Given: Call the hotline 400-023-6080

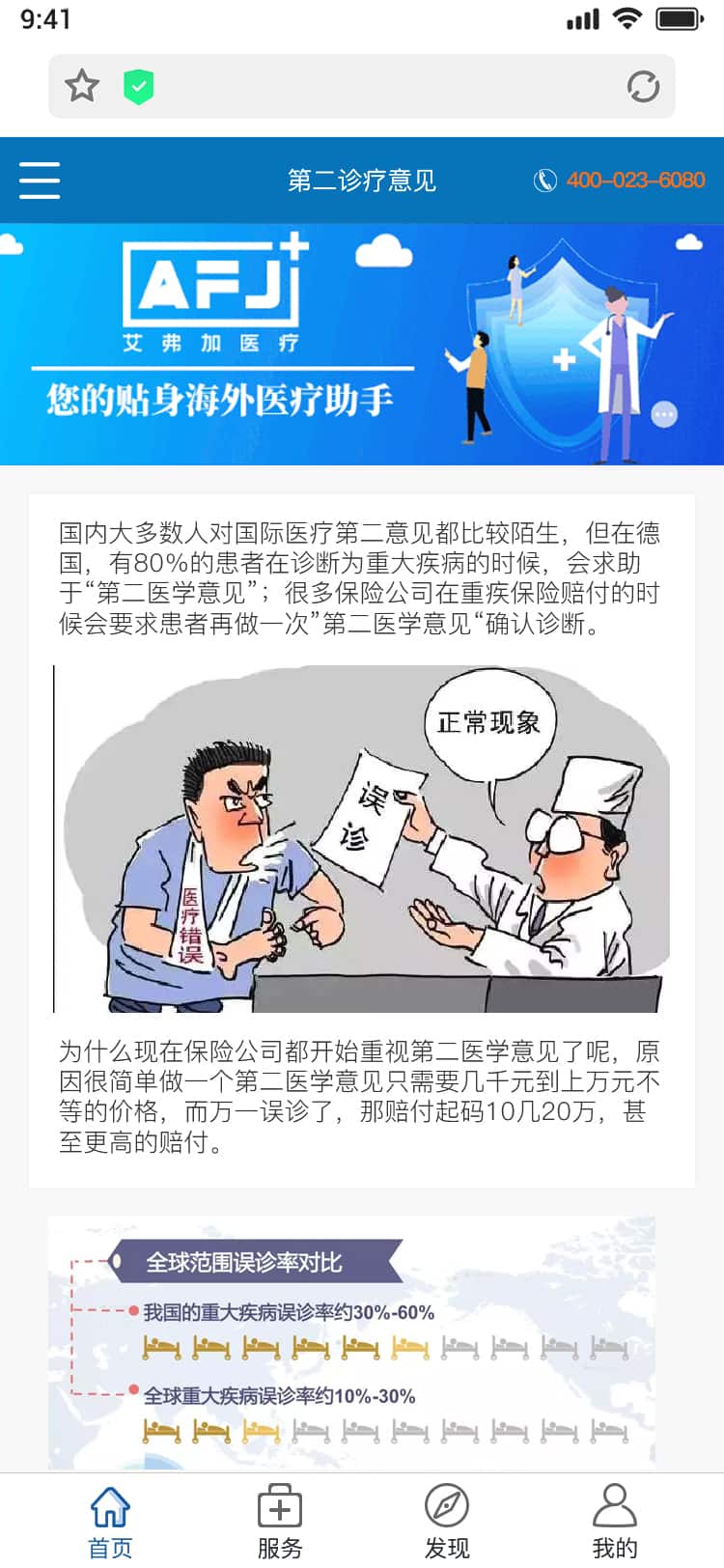Looking at the screenshot, I should (x=620, y=181).
